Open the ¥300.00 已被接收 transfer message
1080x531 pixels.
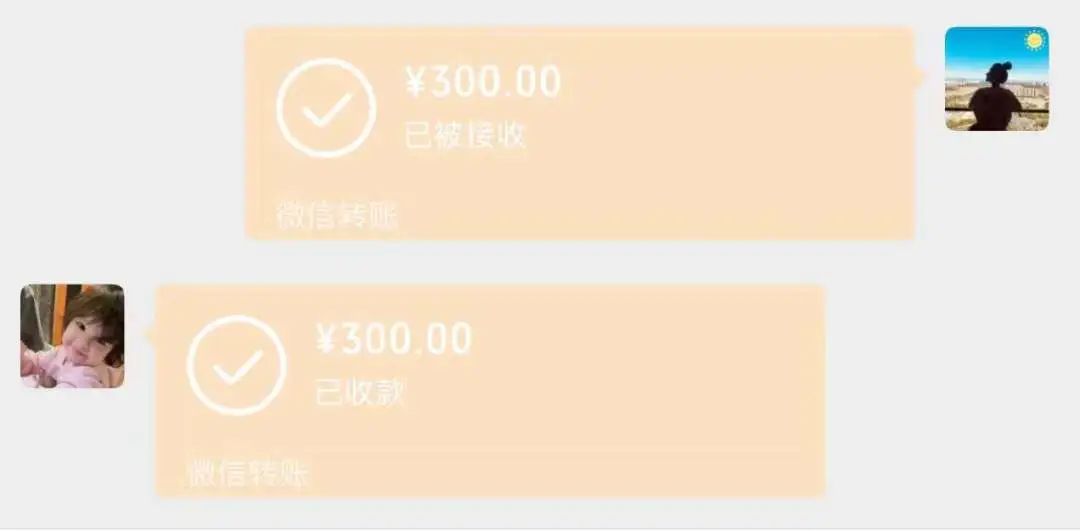pos(580,133)
